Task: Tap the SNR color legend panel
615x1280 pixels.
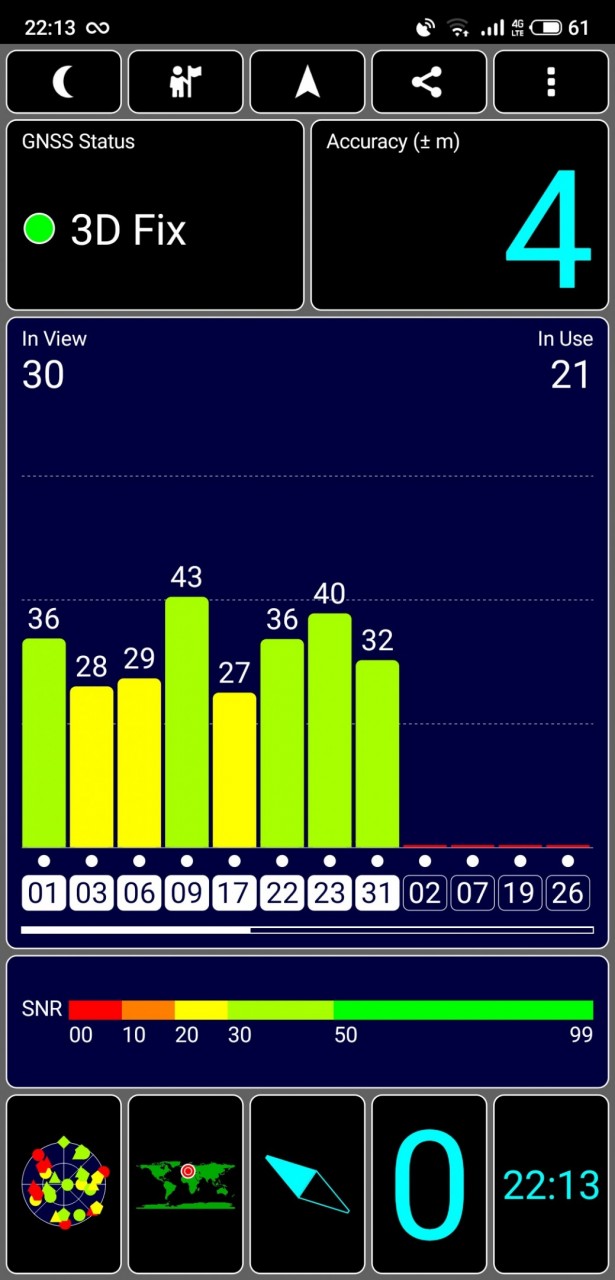Action: [x=307, y=1021]
